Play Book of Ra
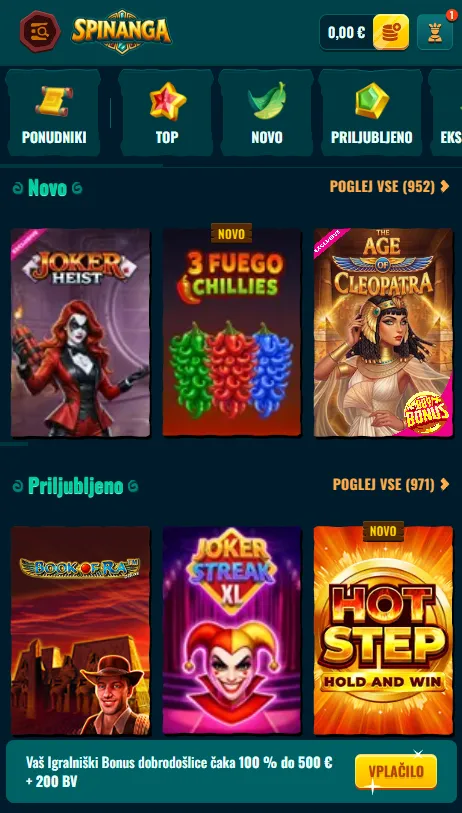The image size is (462, 813). coord(80,630)
